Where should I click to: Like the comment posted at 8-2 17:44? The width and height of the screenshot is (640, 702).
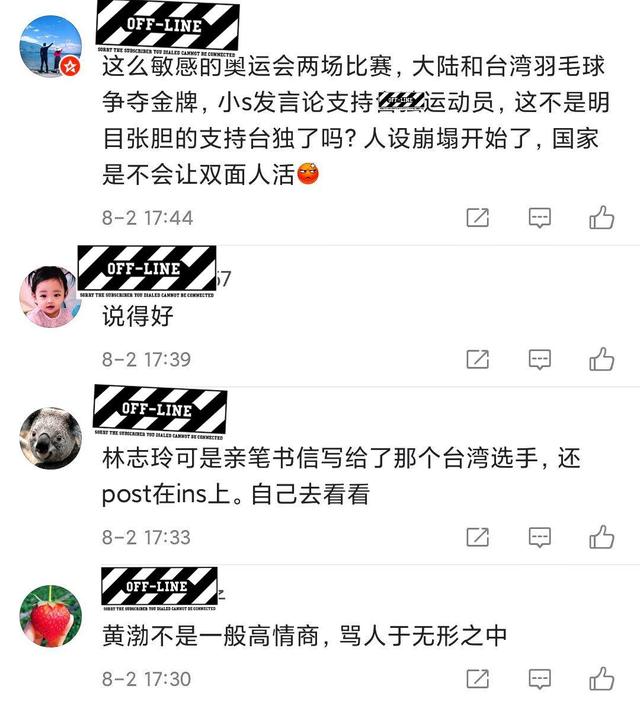(601, 217)
